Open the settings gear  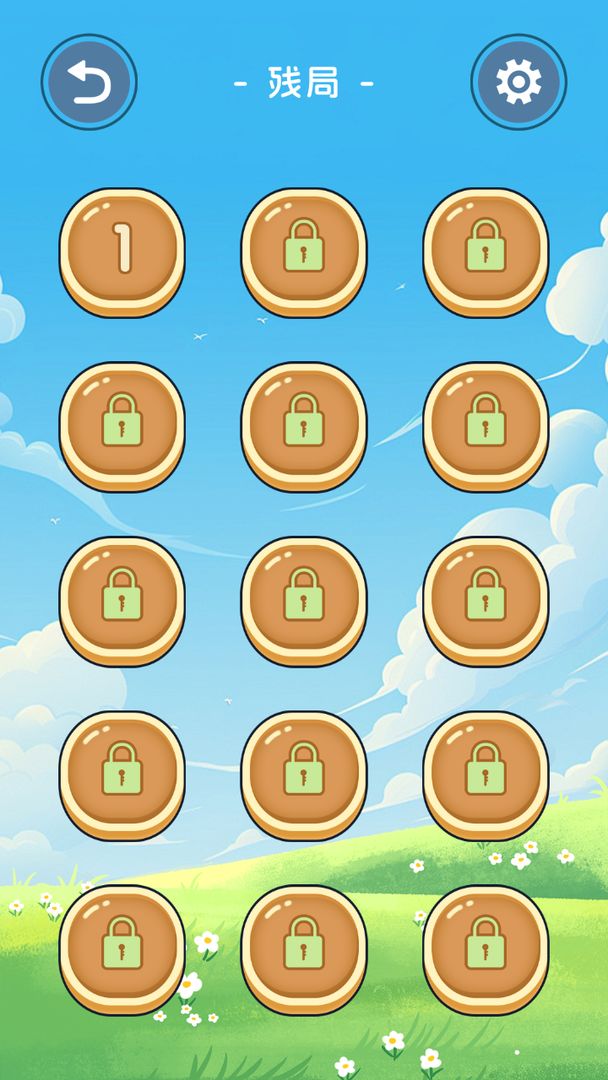click(518, 82)
